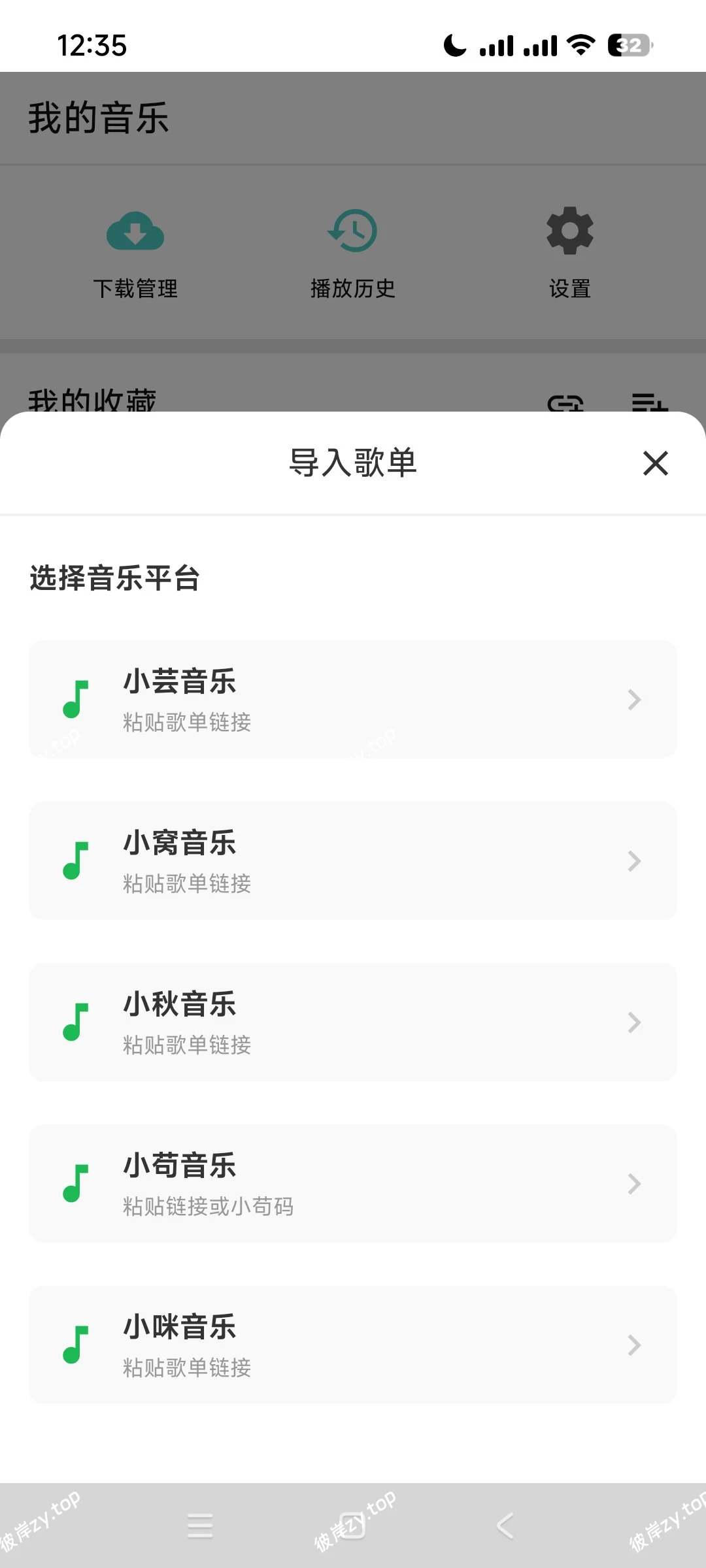706x1568 pixels.
Task: Open playback history via the clock icon
Action: pyautogui.click(x=352, y=230)
